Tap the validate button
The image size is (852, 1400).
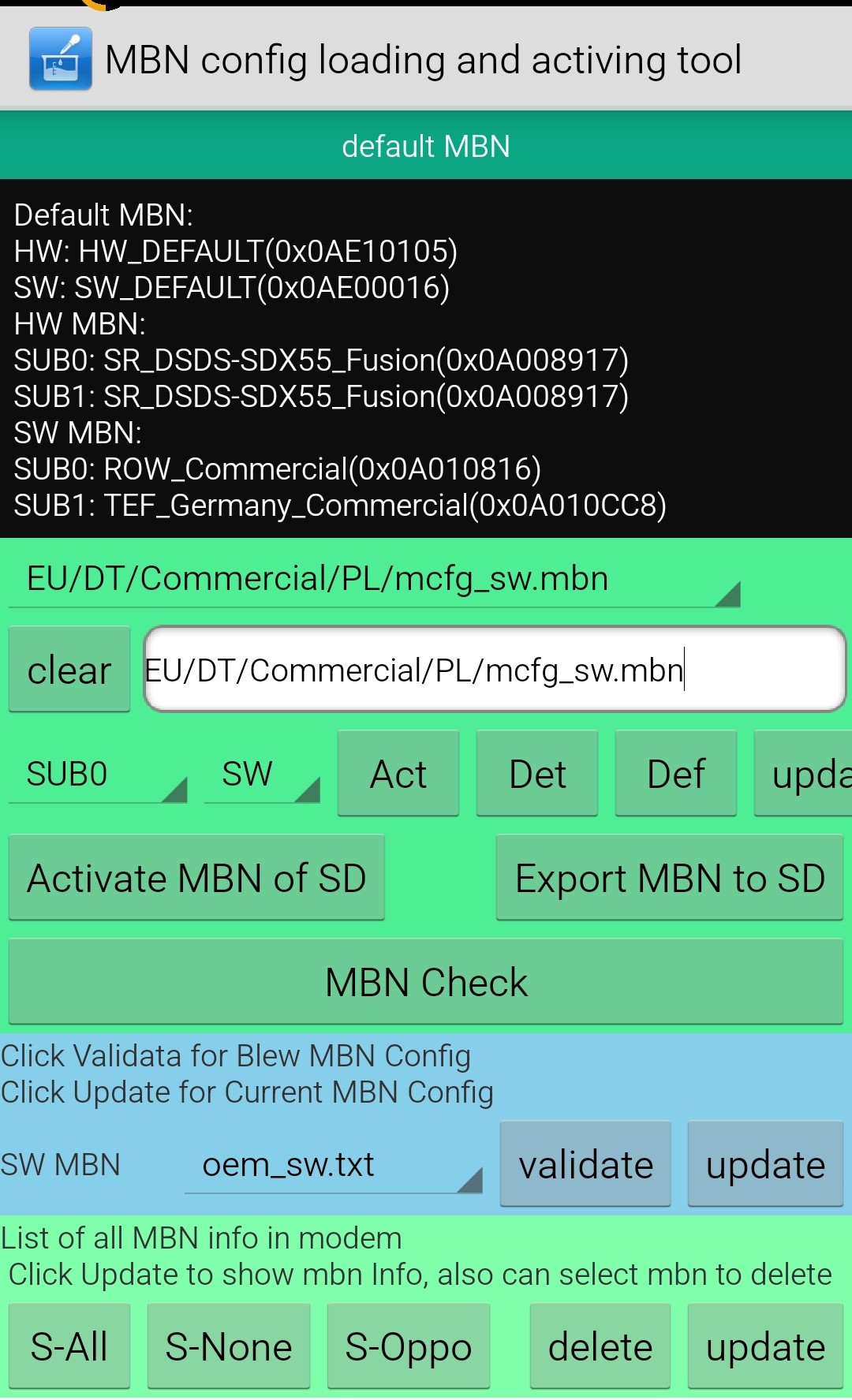(x=585, y=1165)
